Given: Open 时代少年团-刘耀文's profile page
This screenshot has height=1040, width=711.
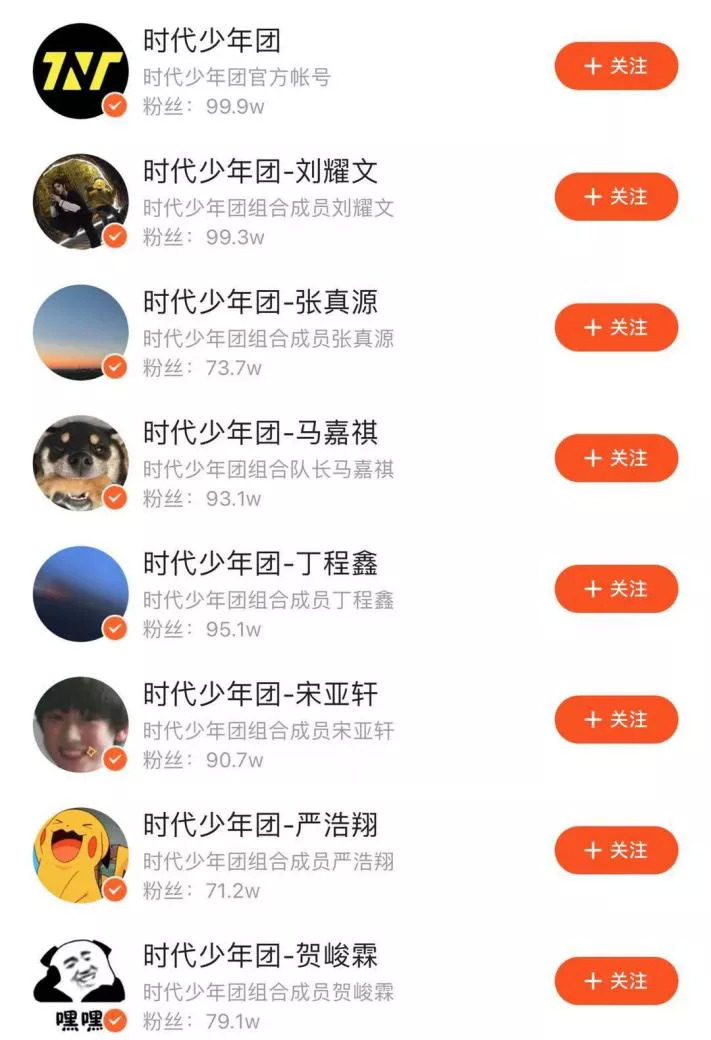Looking at the screenshot, I should pyautogui.click(x=260, y=172).
